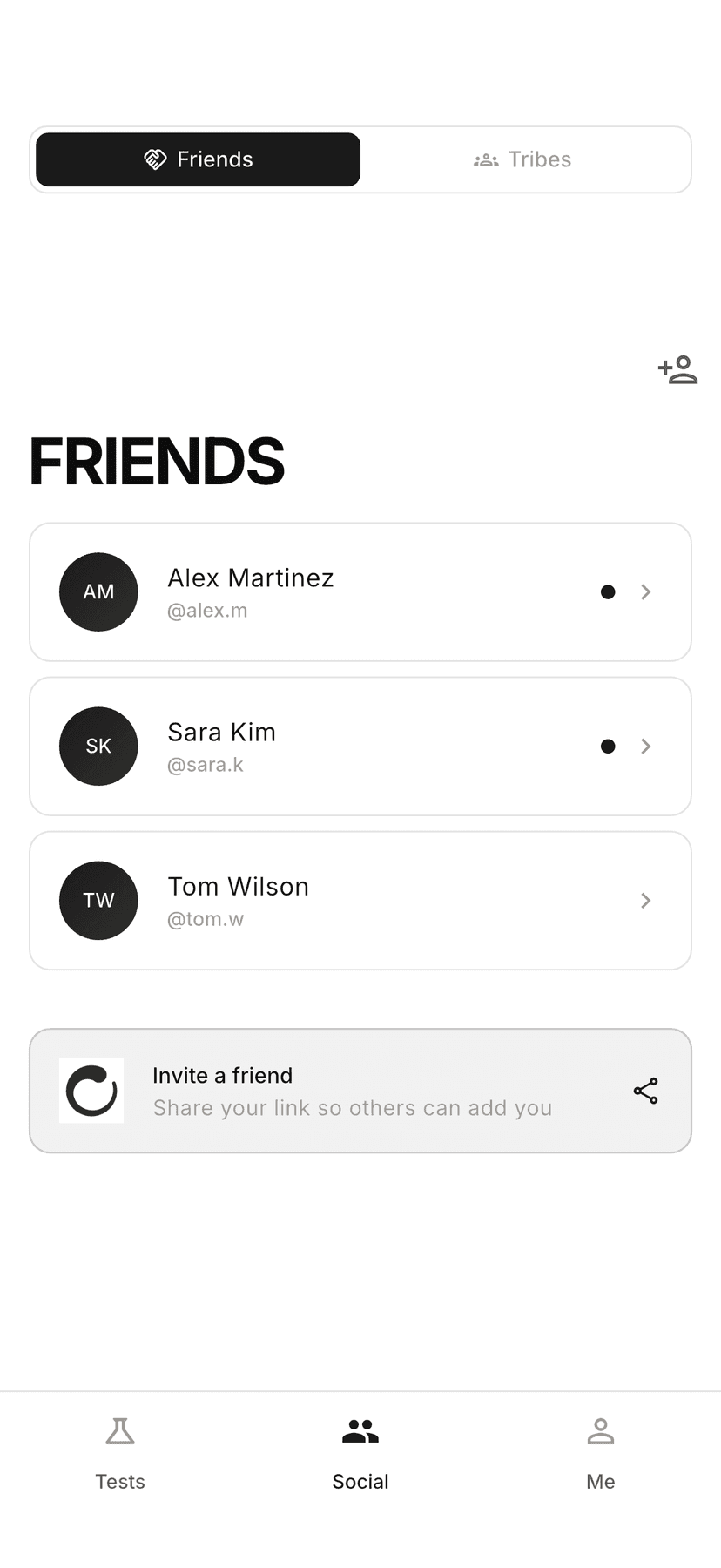Switch to the Tribes tab
The image size is (721, 1568).
[x=522, y=159]
